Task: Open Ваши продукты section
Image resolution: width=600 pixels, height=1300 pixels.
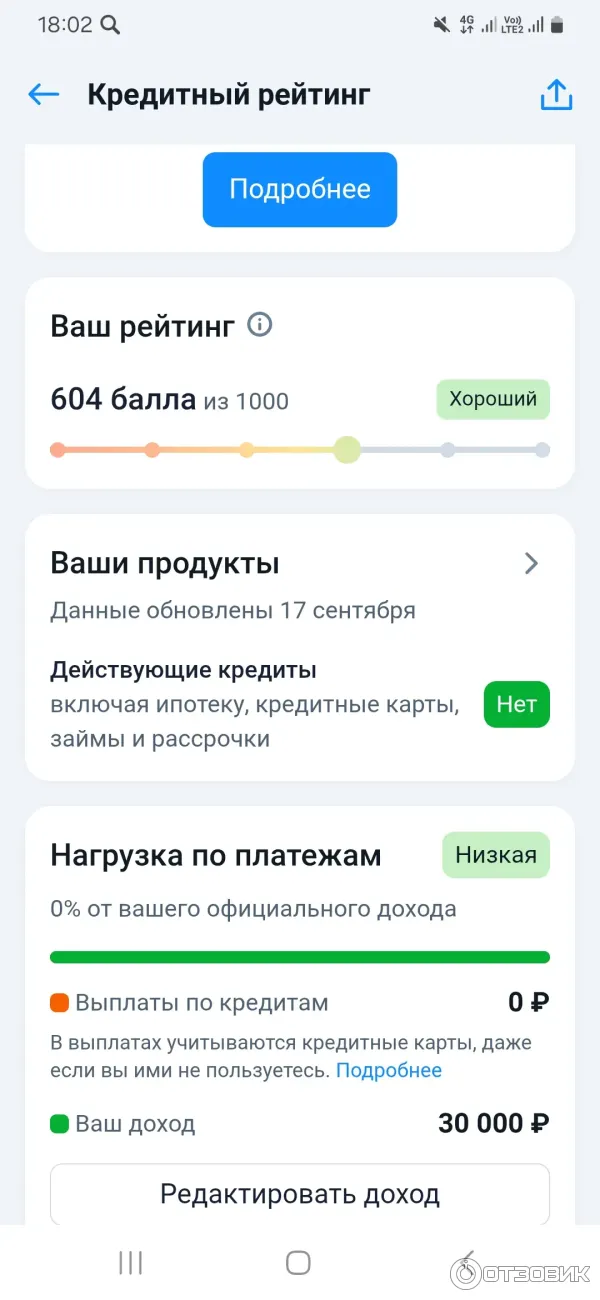Action: [531, 564]
